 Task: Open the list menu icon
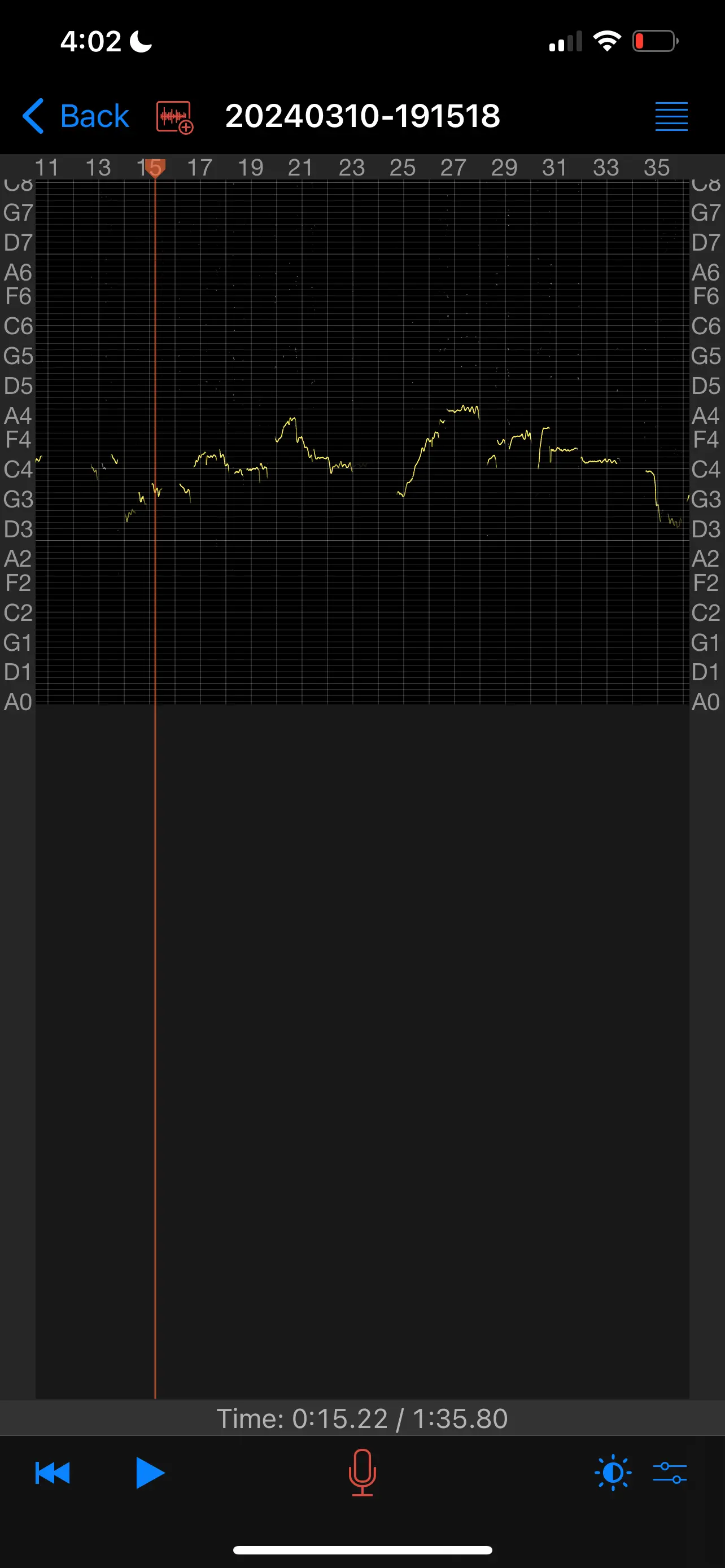point(671,116)
